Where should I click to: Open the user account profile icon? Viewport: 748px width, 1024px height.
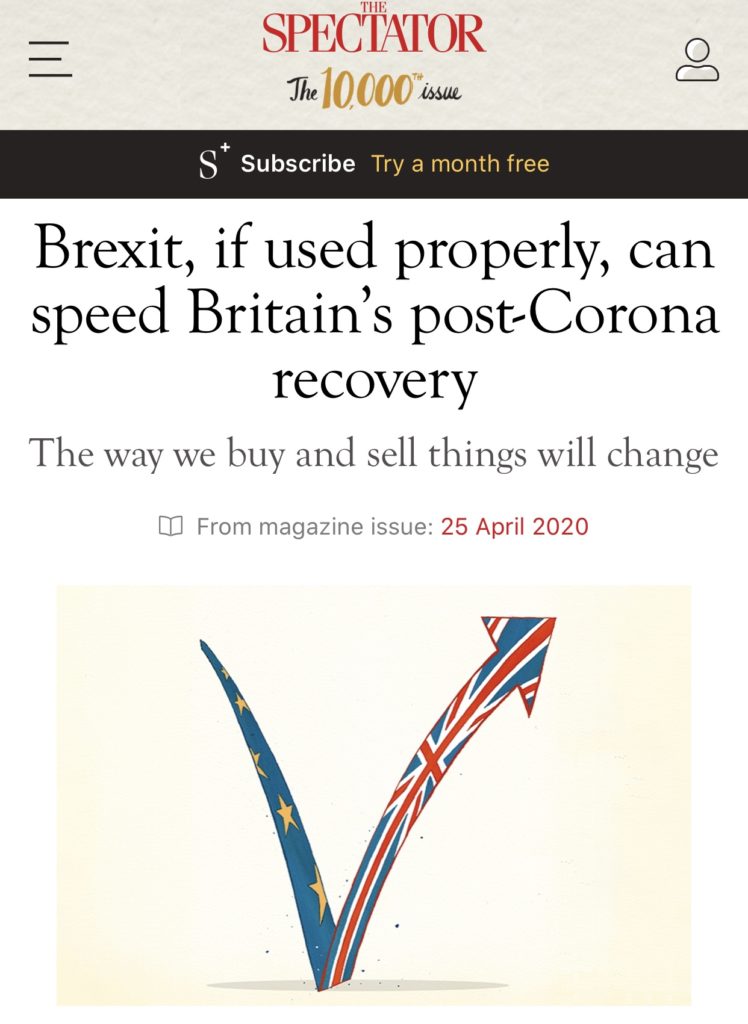coord(697,60)
